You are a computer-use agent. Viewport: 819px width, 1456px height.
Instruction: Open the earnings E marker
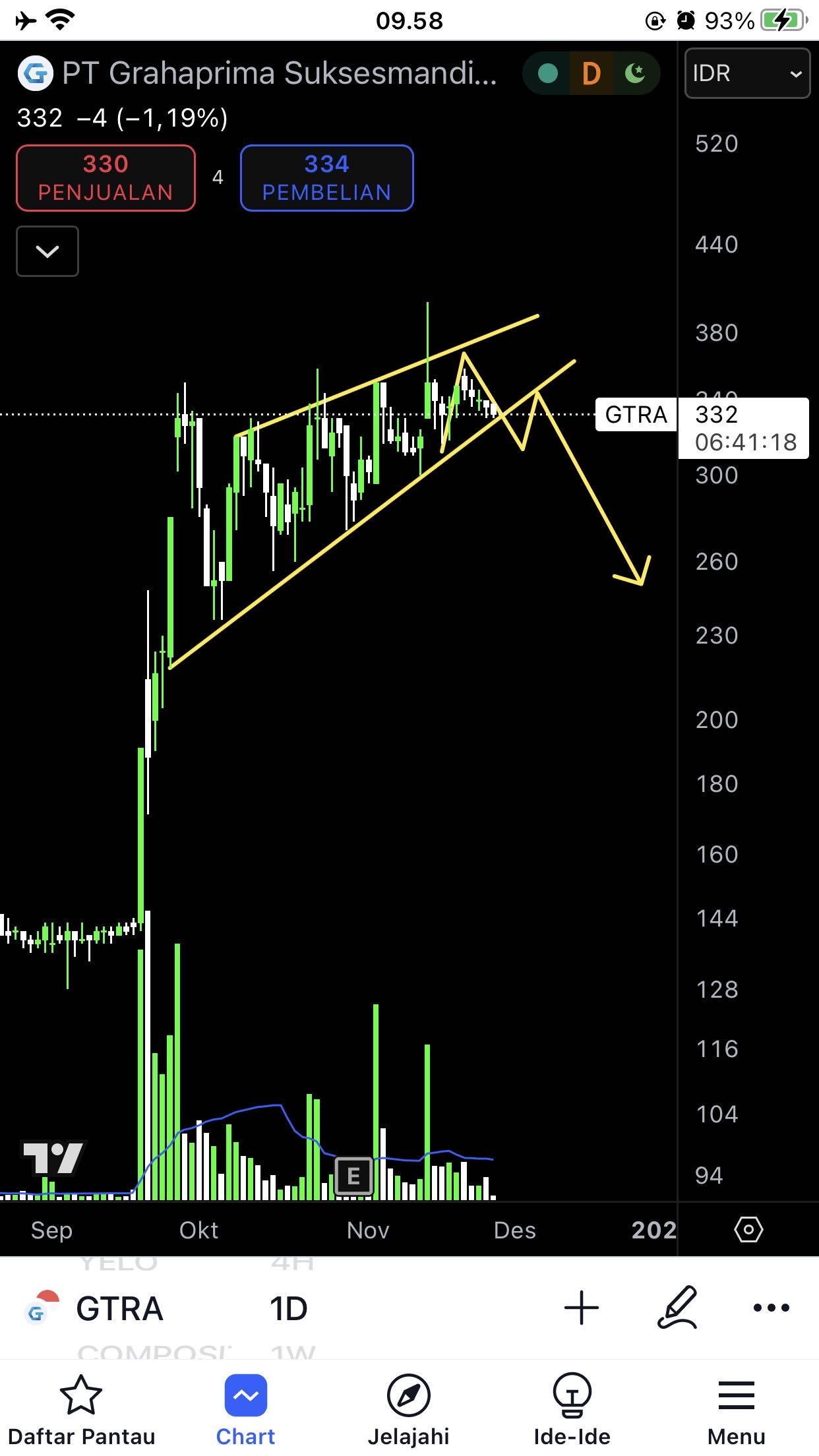coord(353,1176)
